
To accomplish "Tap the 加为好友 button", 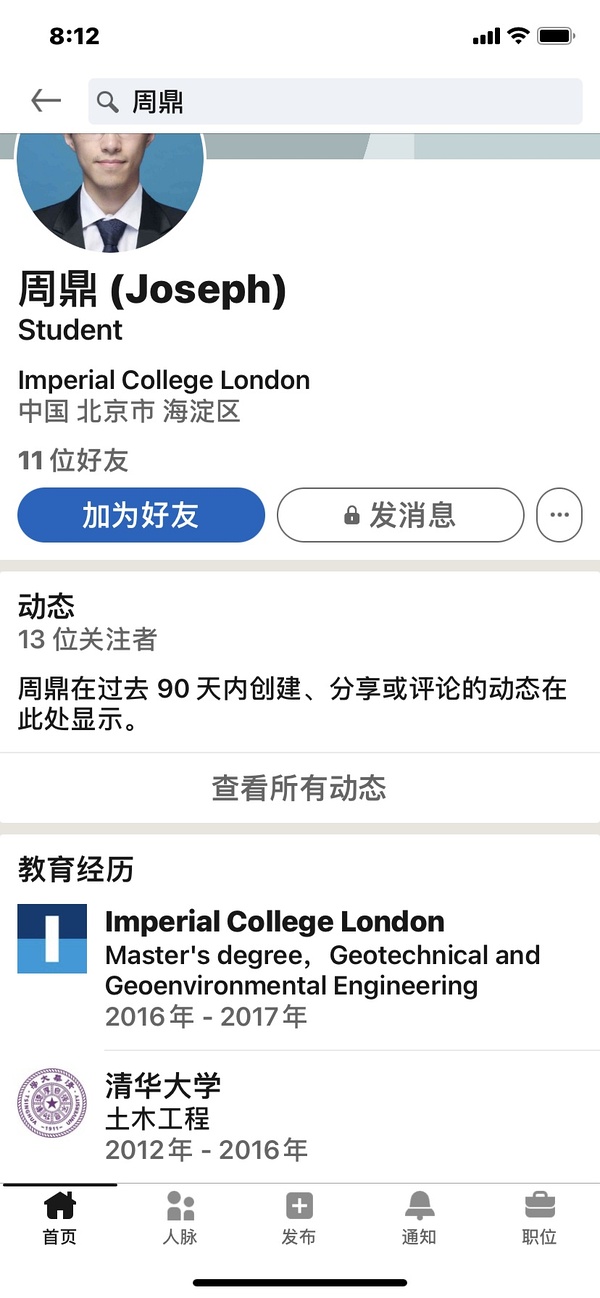I will tap(141, 515).
